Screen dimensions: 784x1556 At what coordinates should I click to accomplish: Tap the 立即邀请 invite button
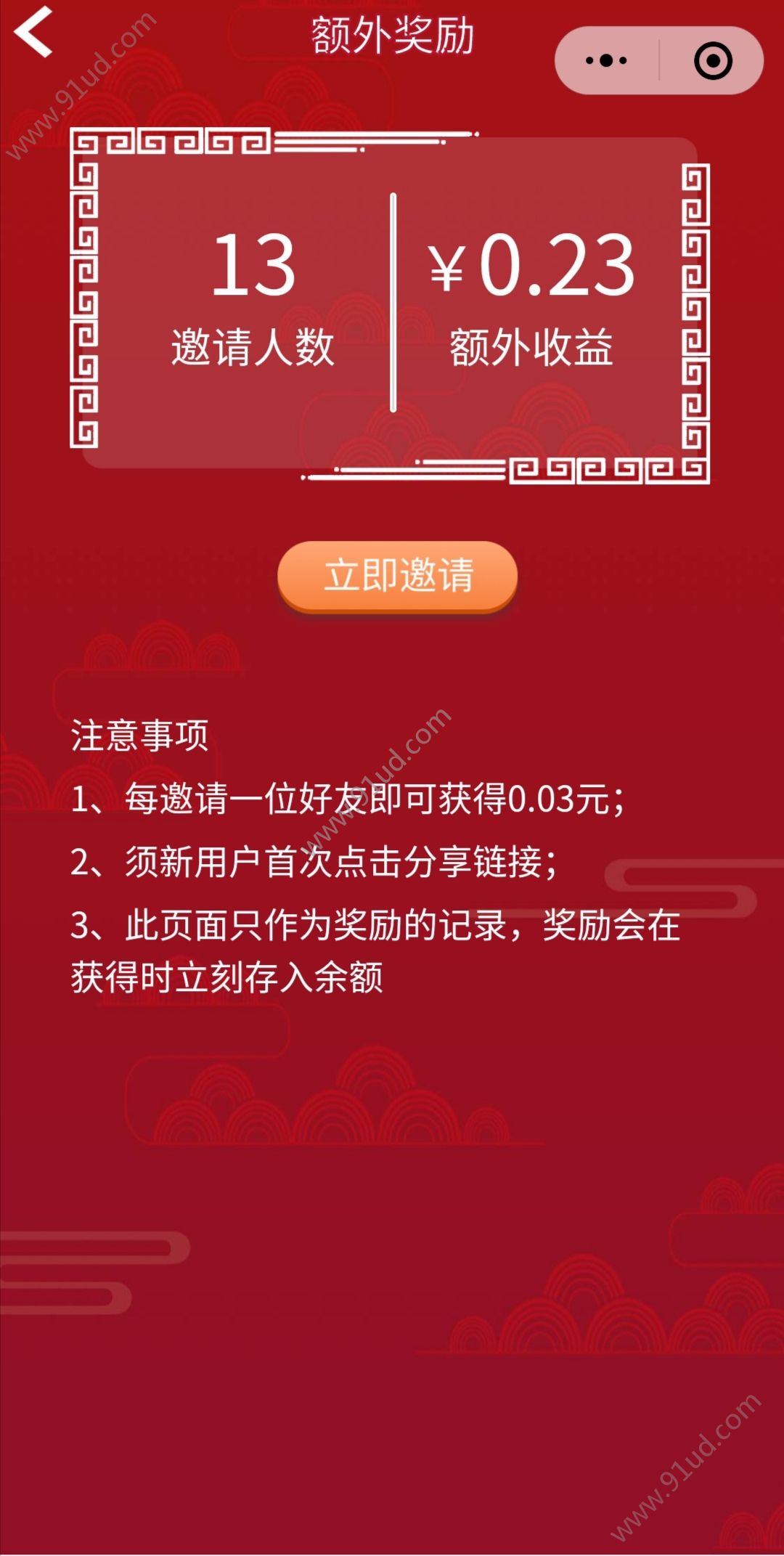coord(397,576)
